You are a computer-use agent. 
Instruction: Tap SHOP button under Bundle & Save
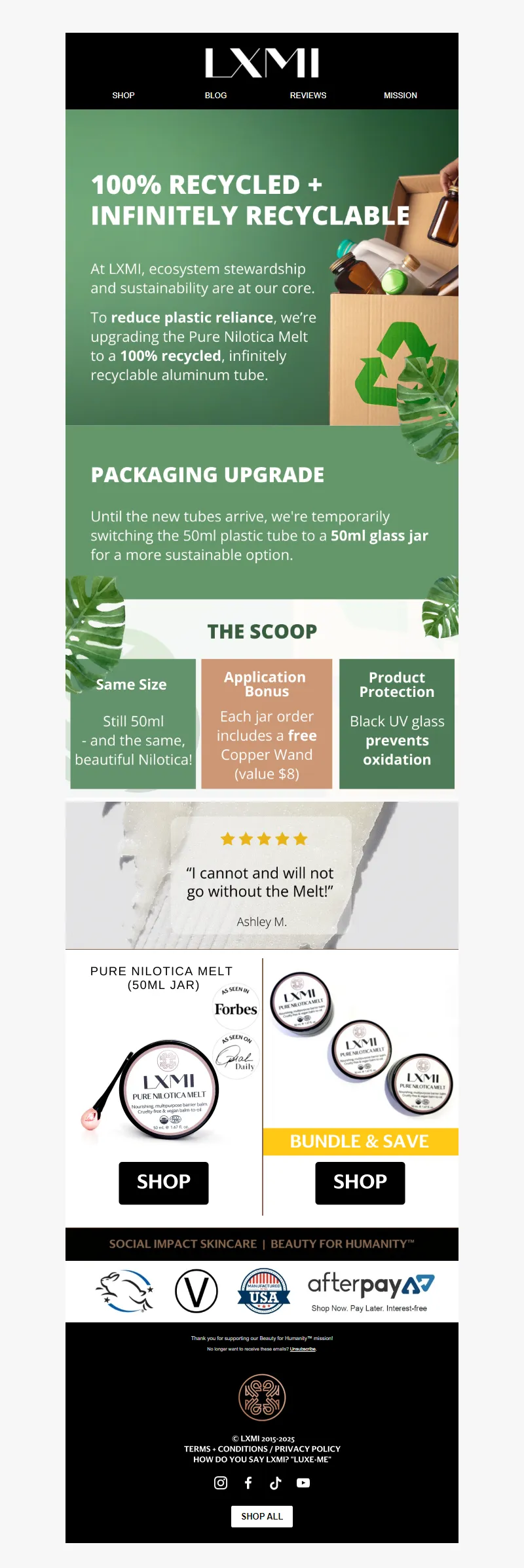(360, 1182)
